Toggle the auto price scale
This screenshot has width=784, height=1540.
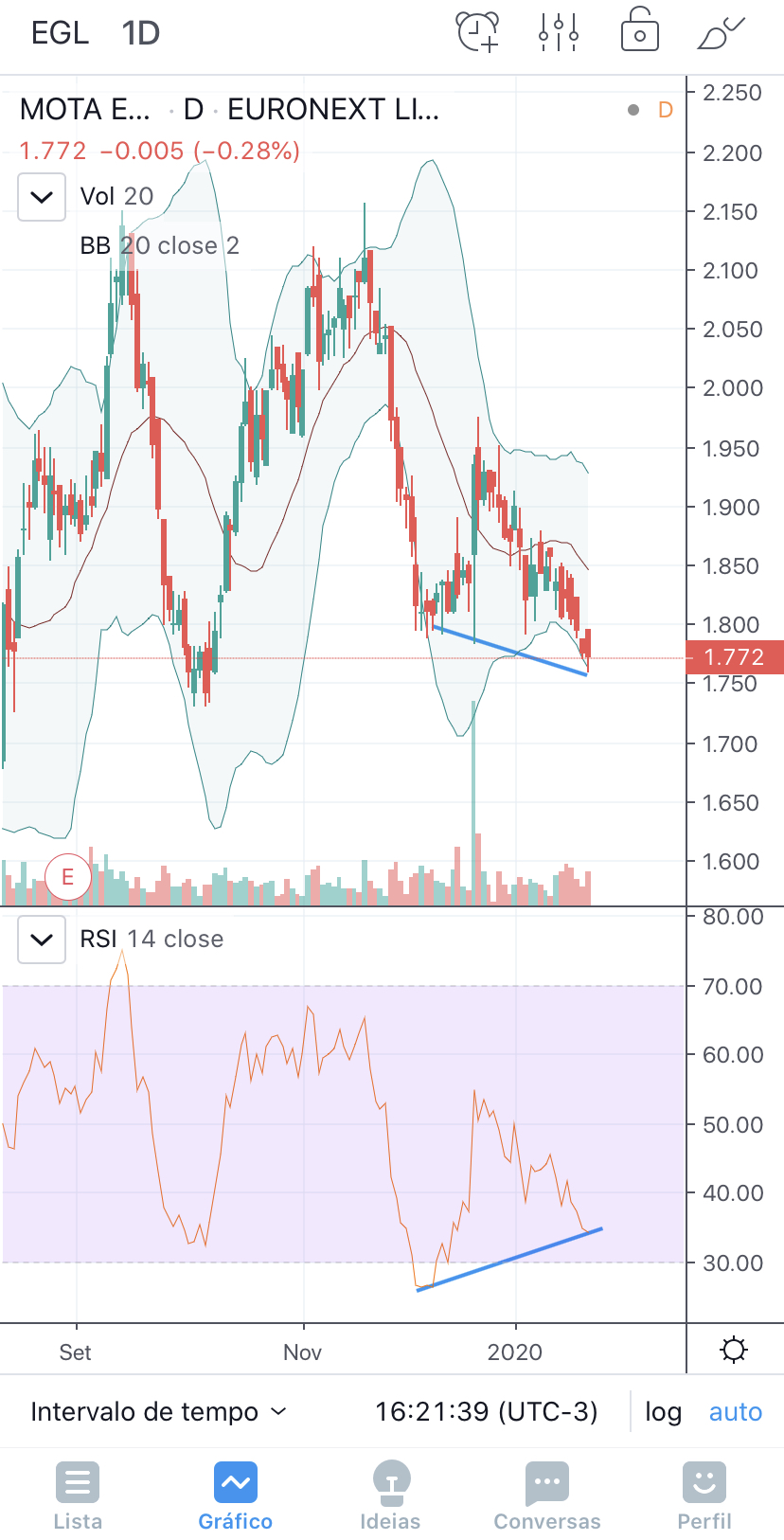coord(735,1411)
